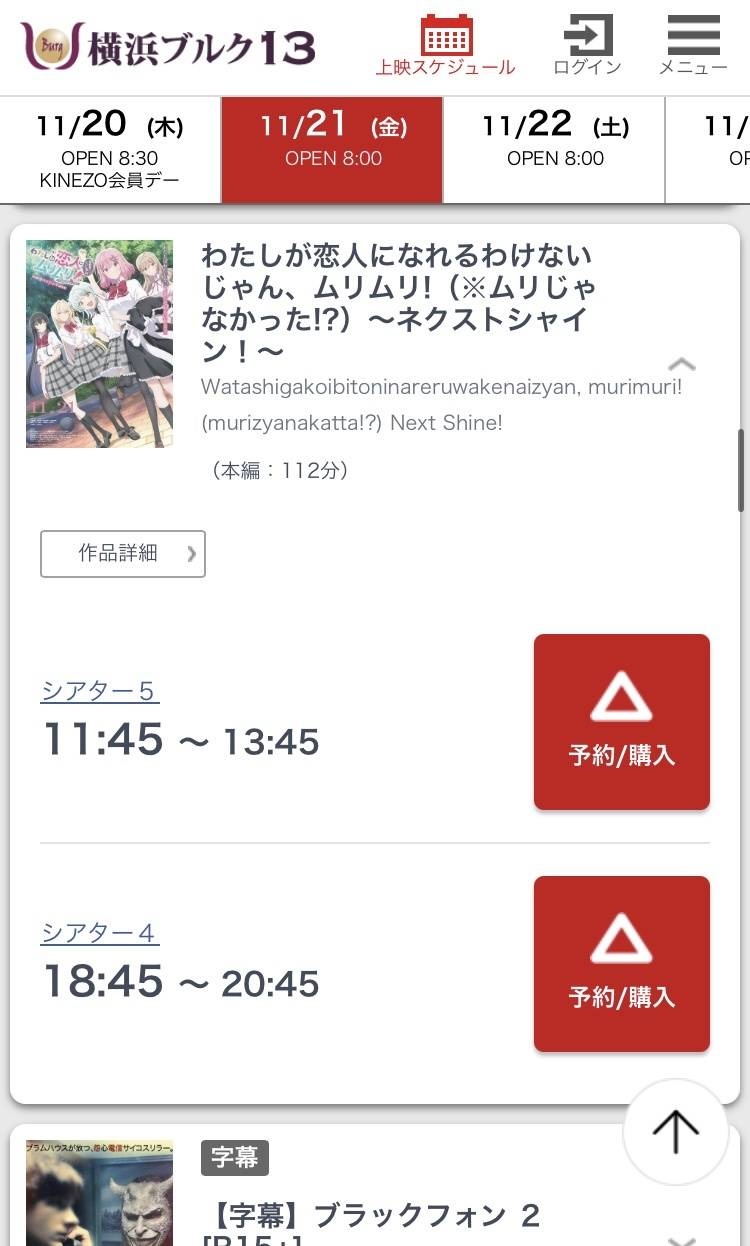Open the シアター4 link
This screenshot has height=1246, width=750.
(99, 933)
